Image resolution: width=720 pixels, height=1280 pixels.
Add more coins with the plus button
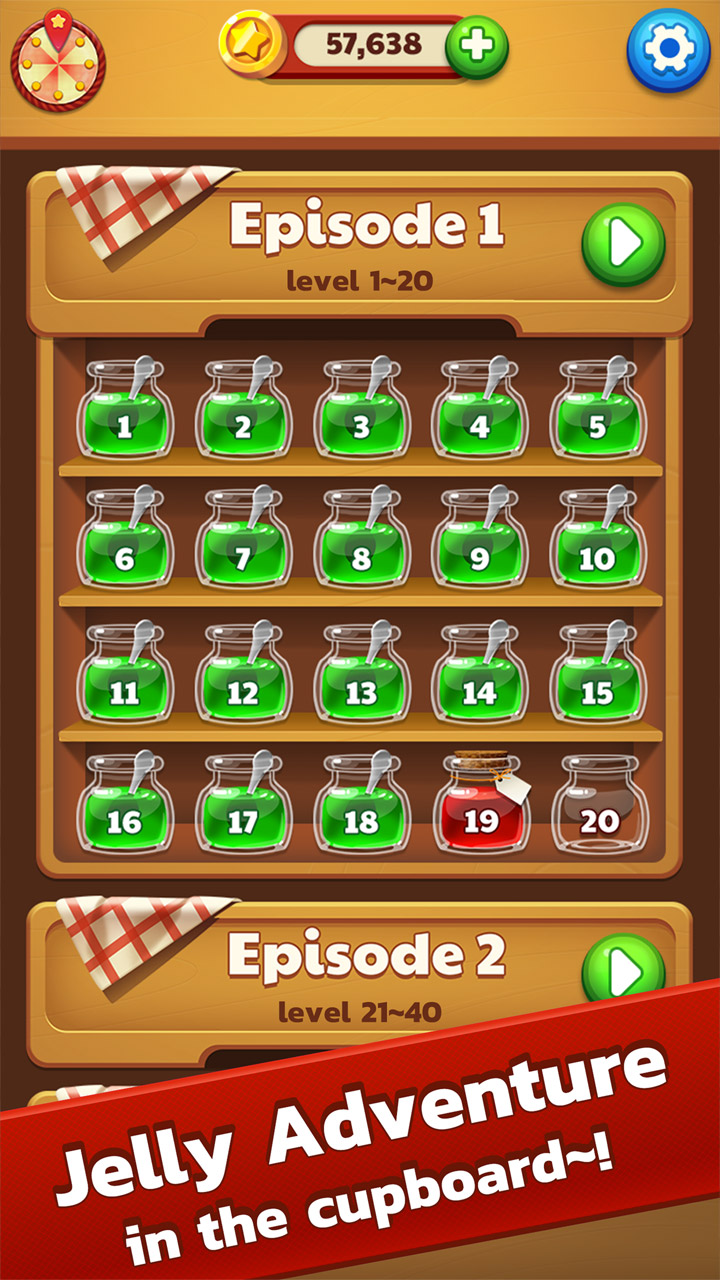(x=477, y=46)
